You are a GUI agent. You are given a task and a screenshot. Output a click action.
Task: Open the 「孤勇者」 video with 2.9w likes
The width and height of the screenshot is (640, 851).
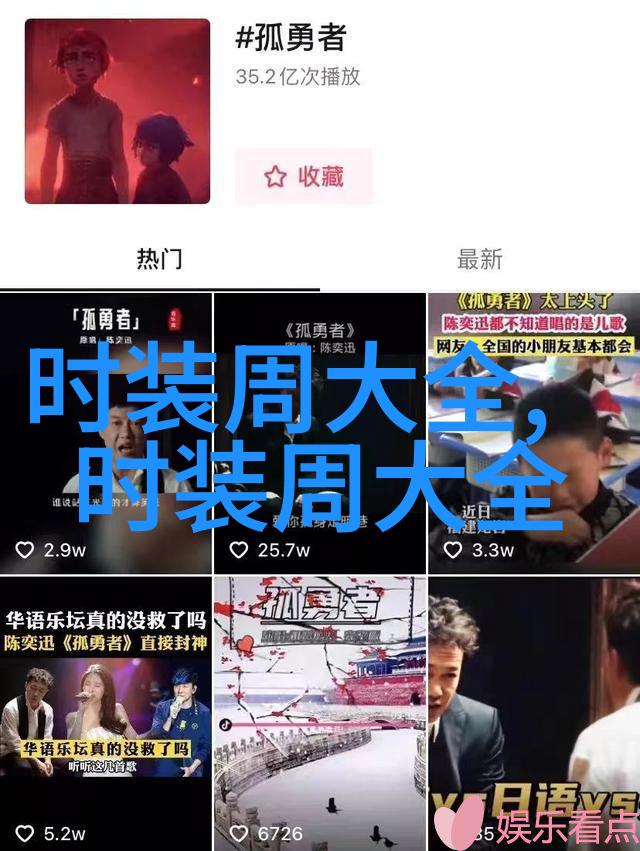click(x=105, y=432)
